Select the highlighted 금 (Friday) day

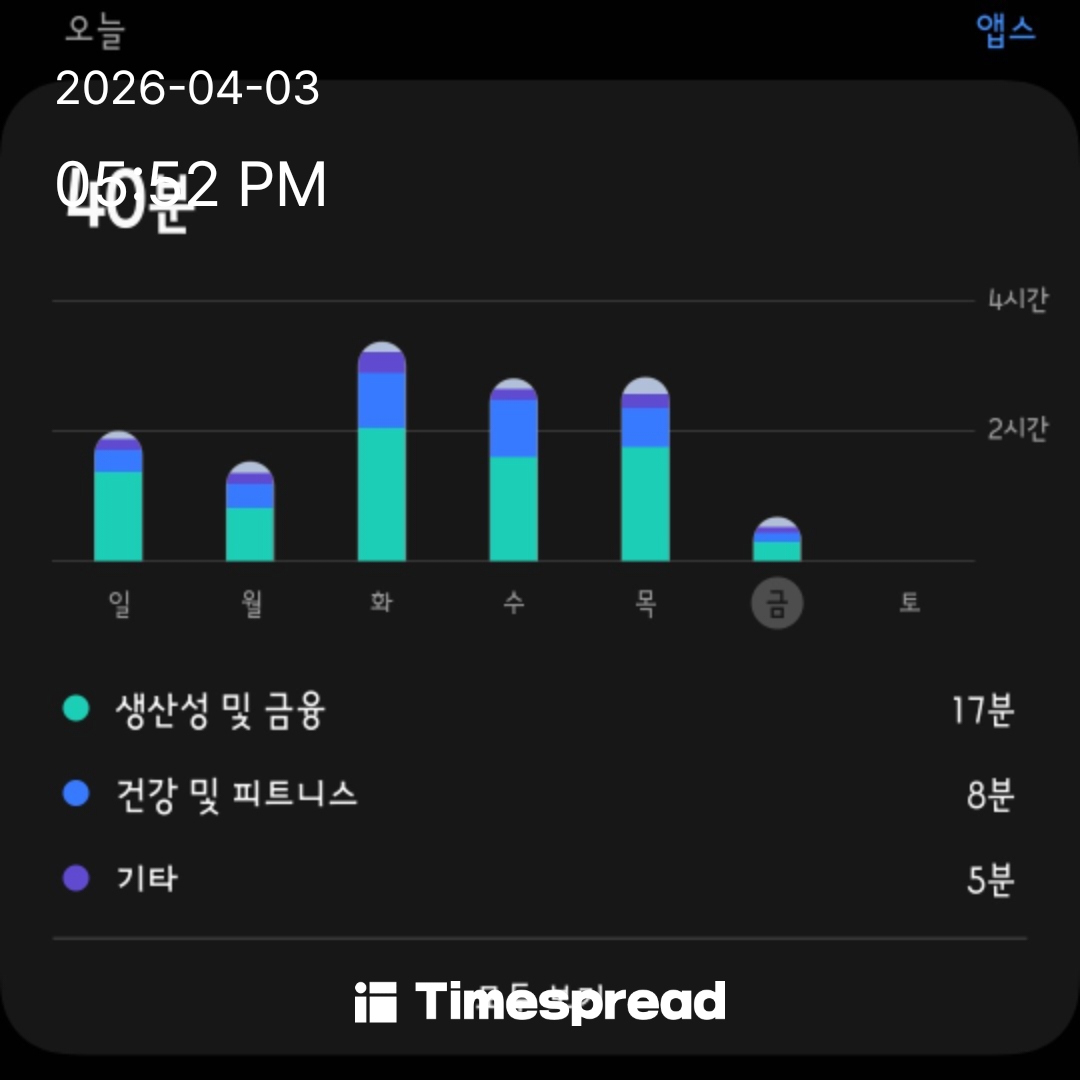click(777, 604)
